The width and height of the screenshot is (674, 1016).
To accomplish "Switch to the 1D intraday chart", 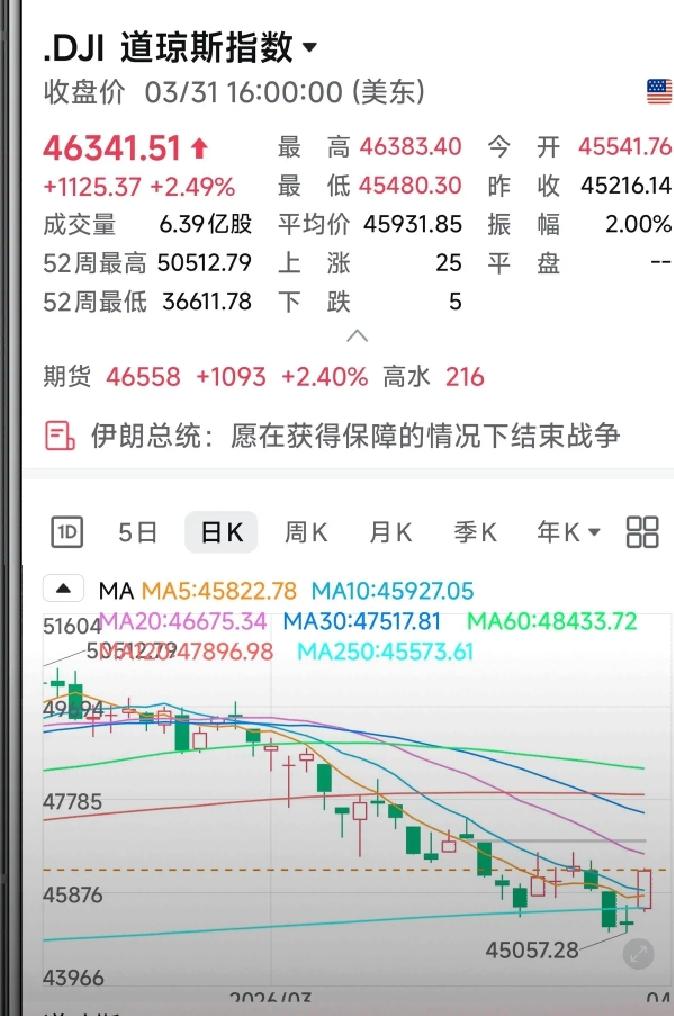I will coord(68,532).
